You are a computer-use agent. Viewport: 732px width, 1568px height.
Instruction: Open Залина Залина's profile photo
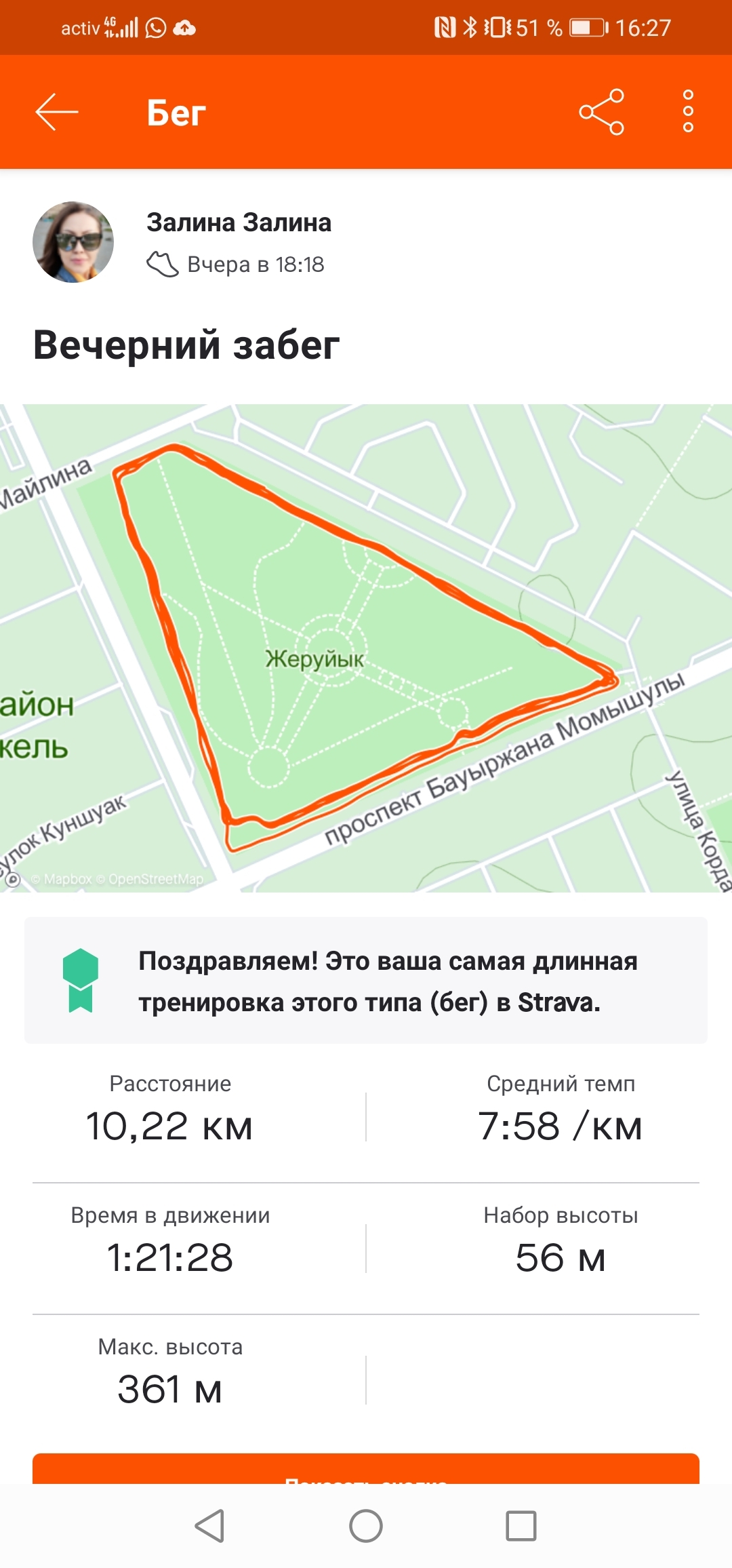73,242
